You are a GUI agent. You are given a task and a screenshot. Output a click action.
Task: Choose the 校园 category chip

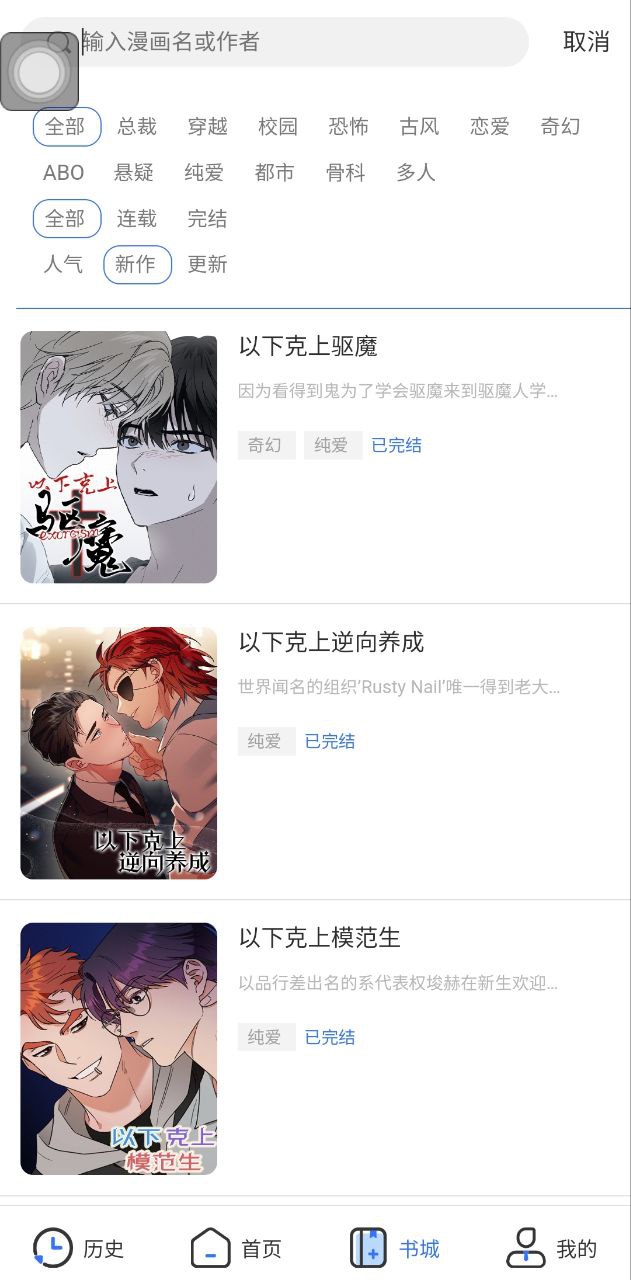pyautogui.click(x=278, y=127)
